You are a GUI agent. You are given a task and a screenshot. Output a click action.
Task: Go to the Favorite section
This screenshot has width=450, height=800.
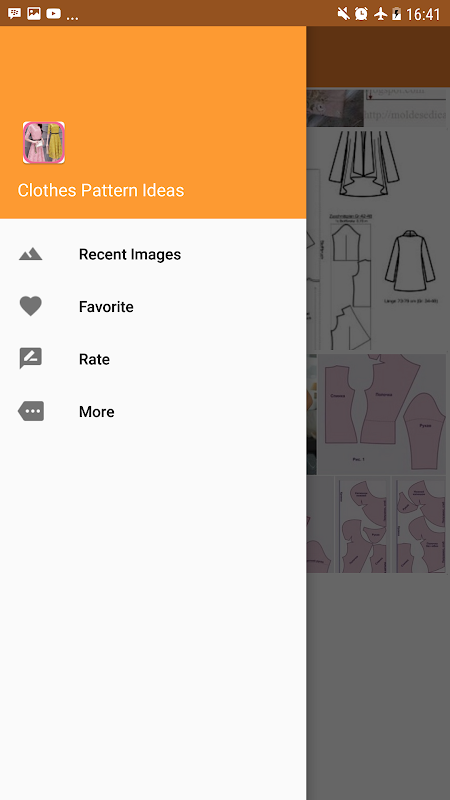click(153, 307)
